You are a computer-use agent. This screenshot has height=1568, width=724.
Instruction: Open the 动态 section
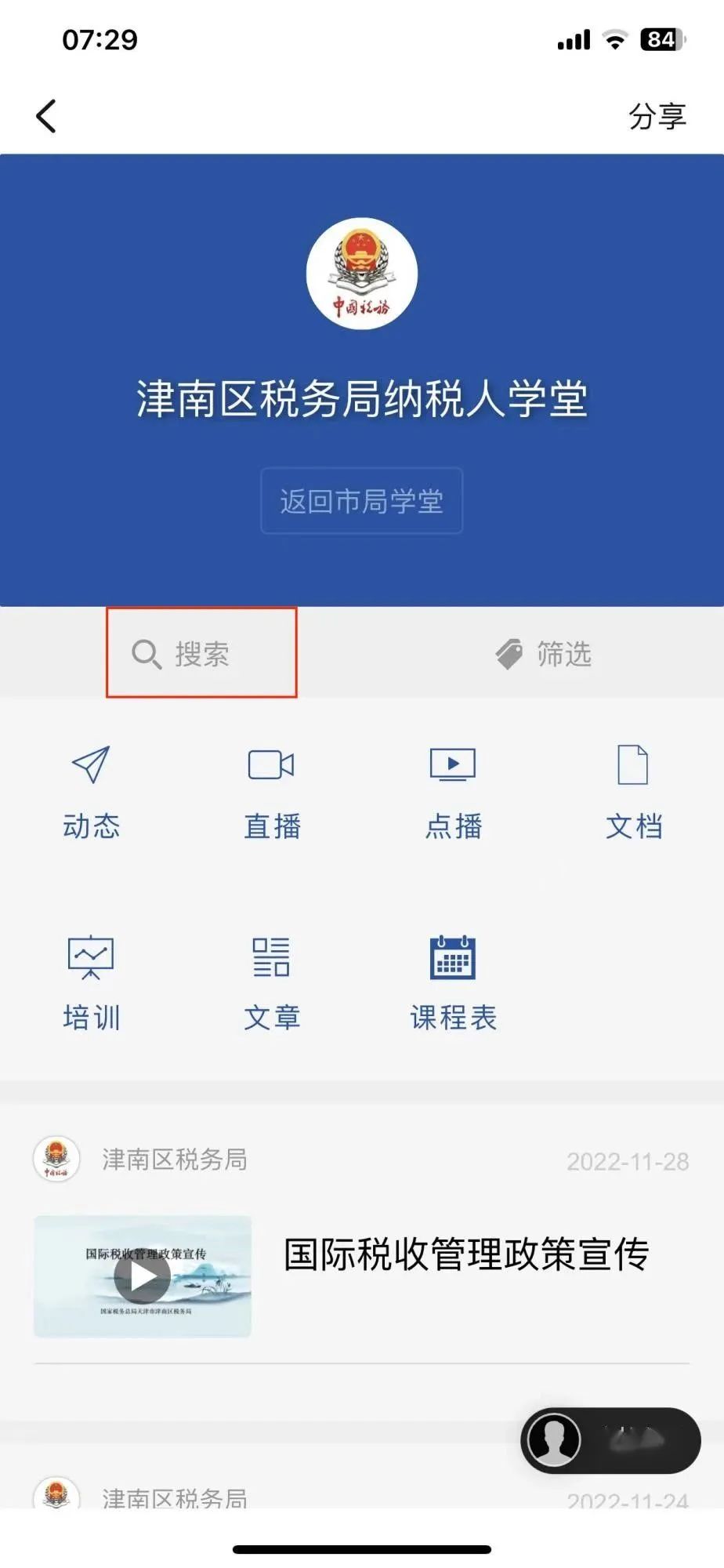[91, 793]
